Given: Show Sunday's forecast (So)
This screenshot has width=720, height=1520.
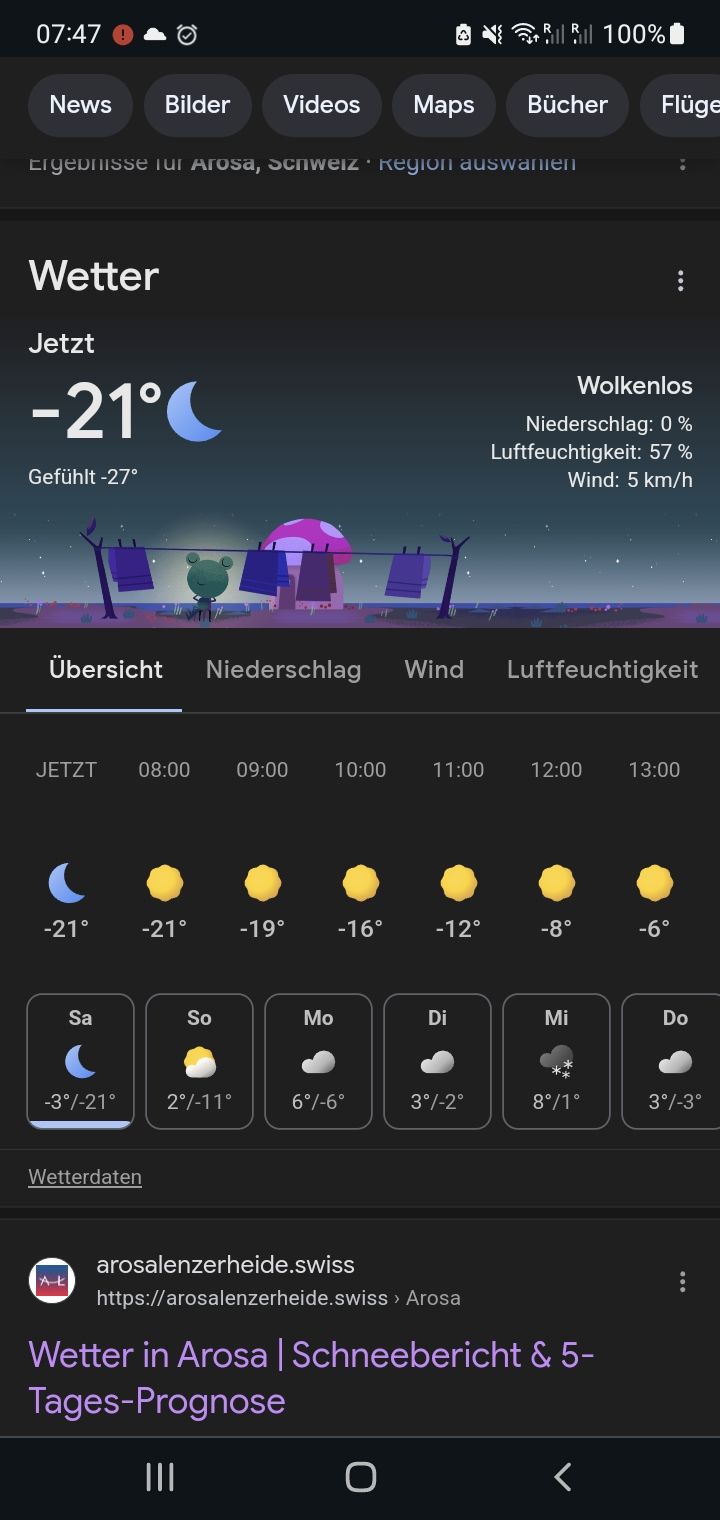Looking at the screenshot, I should pos(199,1061).
